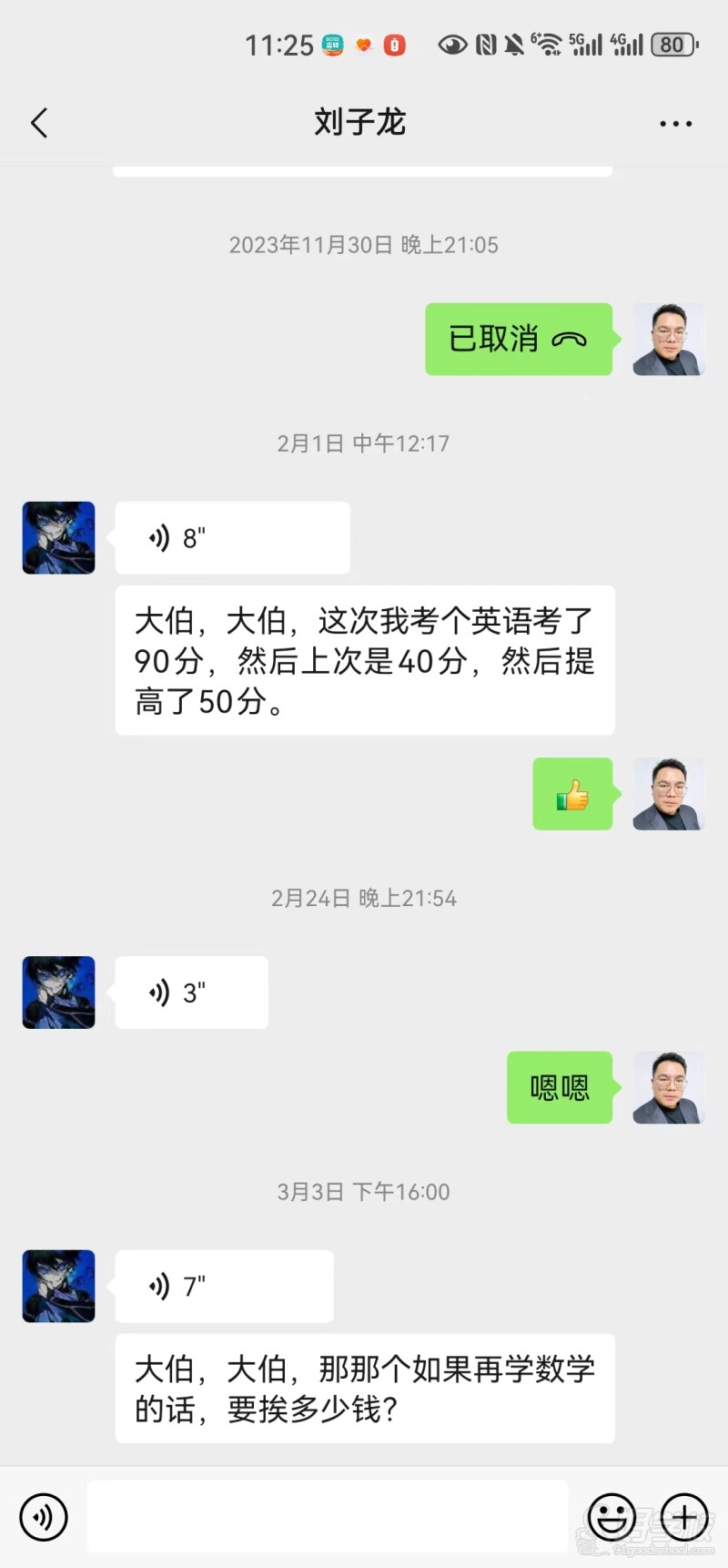
Task: Tap the cancelled call bubble 已取消
Action: coord(519,340)
